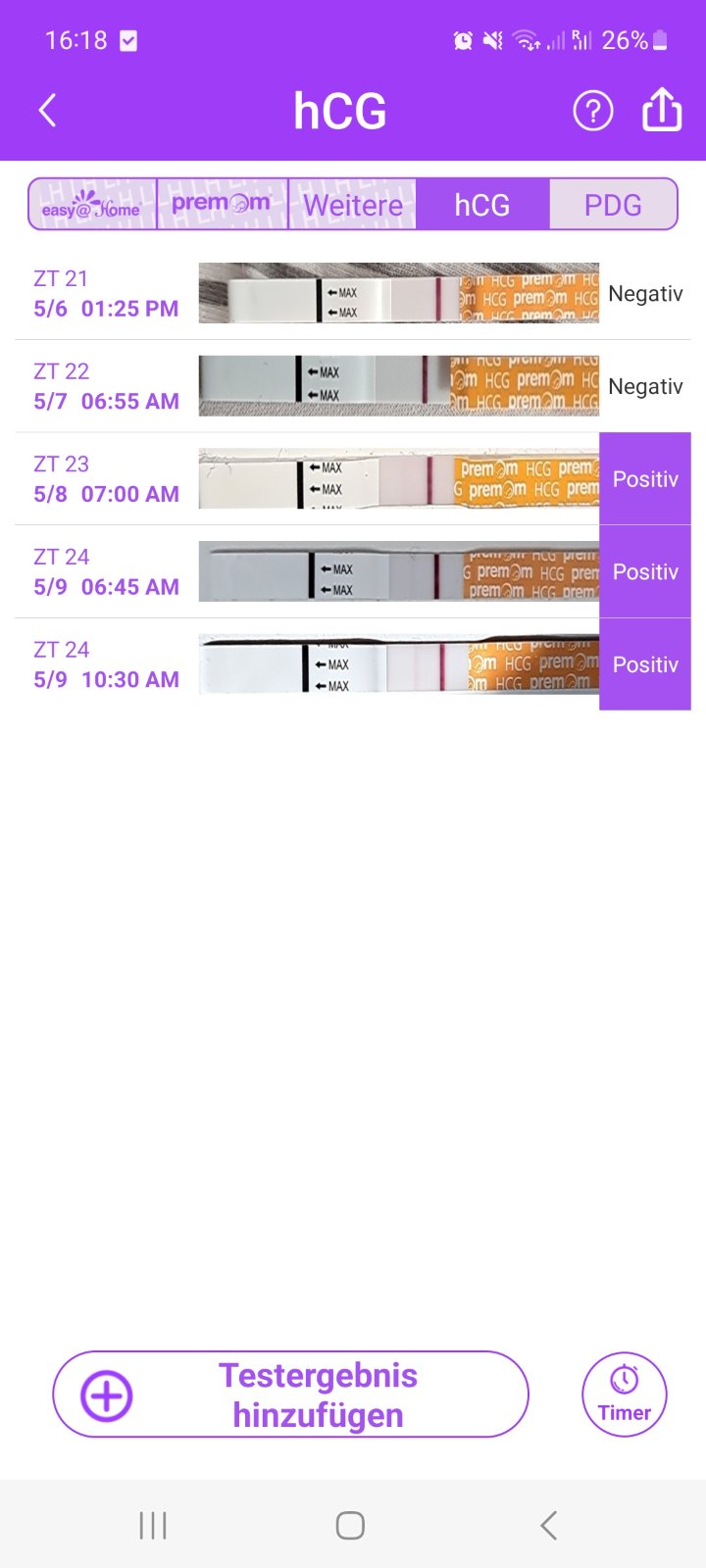Select the Weitere tab

[x=353, y=205]
